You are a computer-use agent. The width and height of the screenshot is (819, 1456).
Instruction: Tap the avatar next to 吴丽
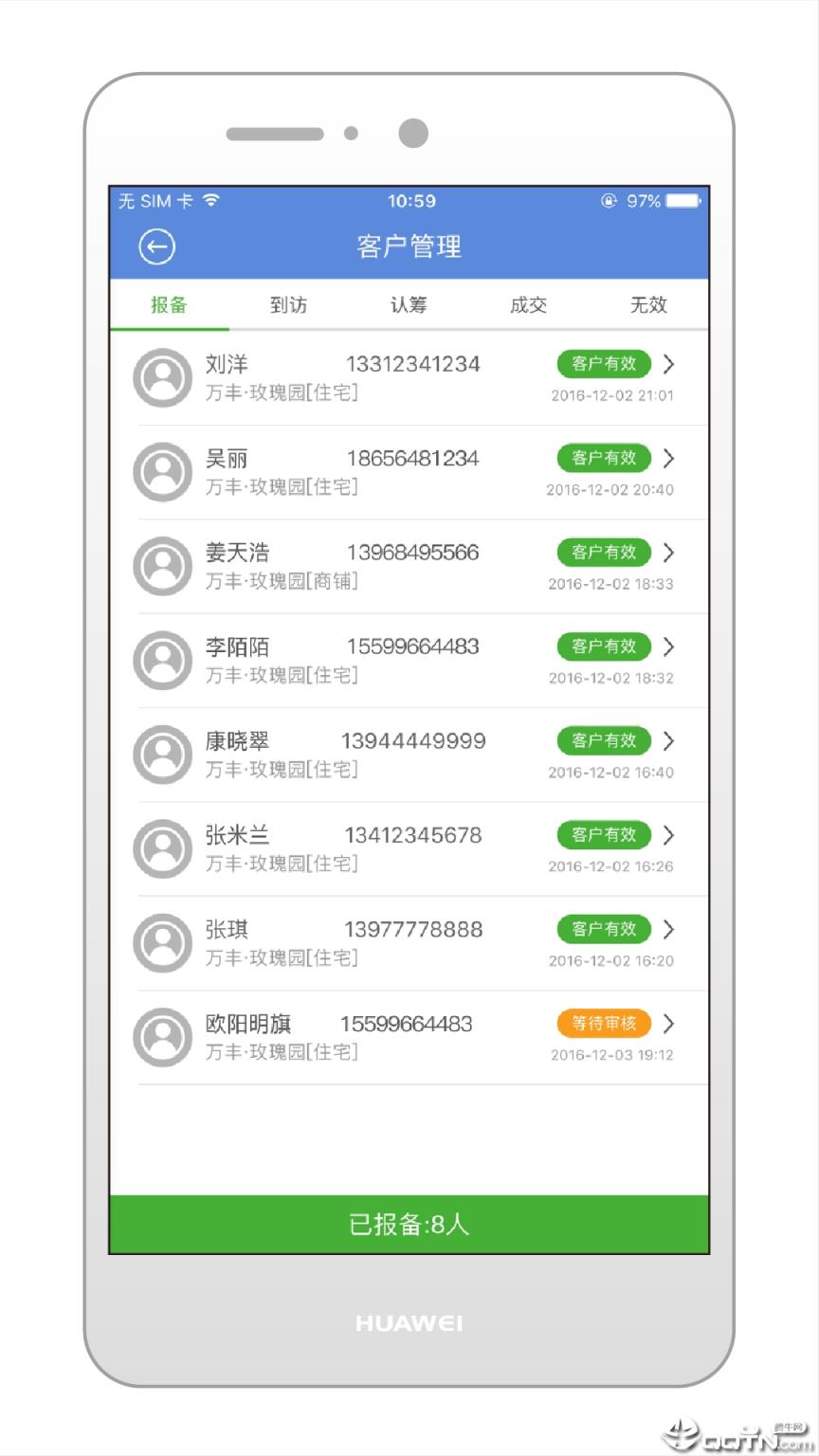click(161, 471)
